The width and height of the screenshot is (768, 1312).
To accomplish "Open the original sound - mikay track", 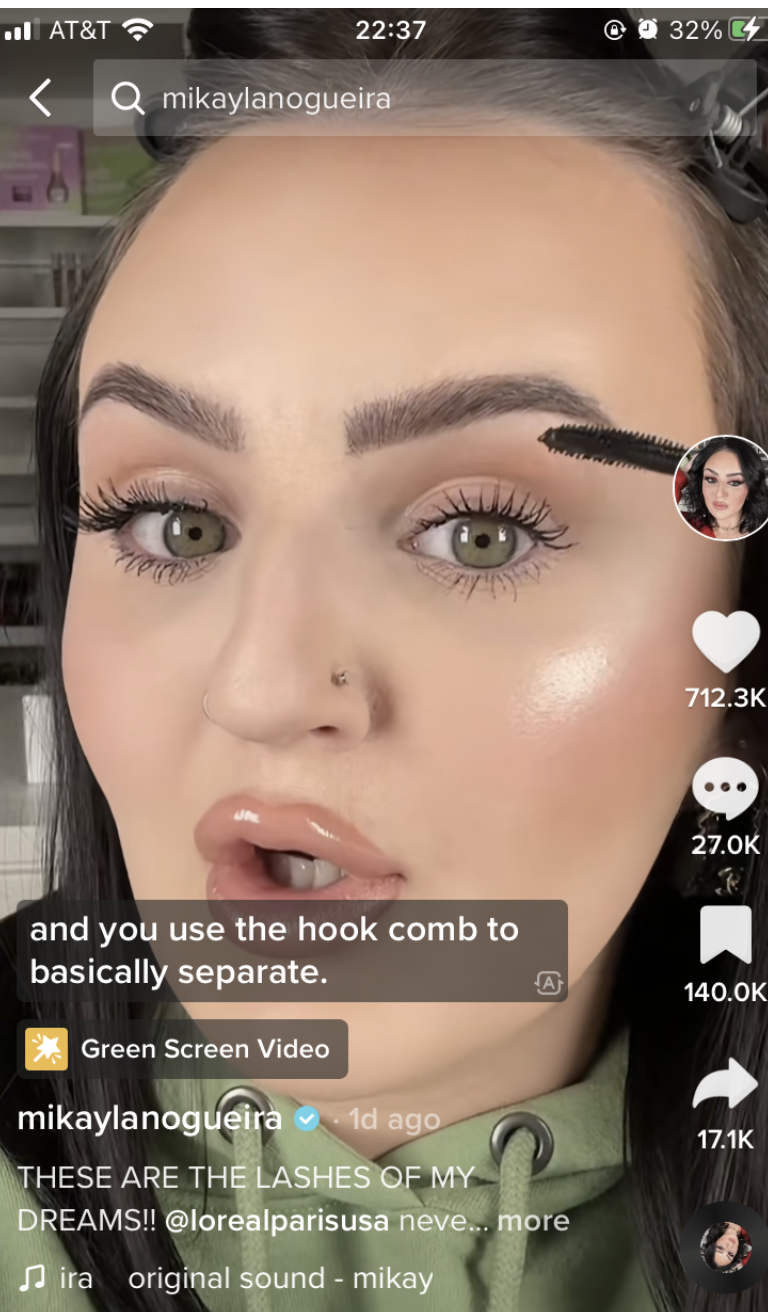I will click(x=281, y=1278).
